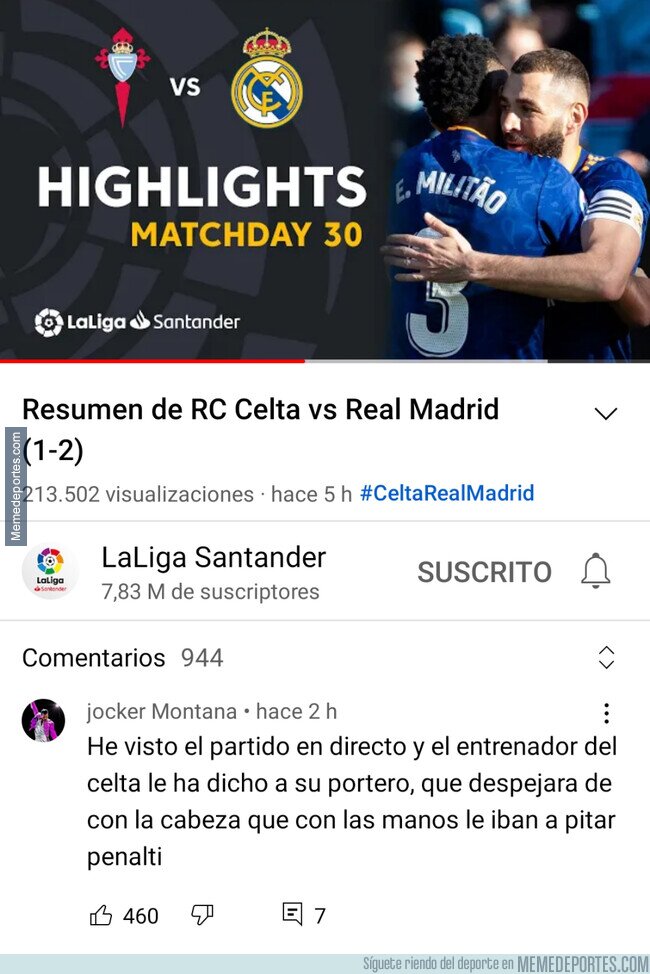650x974 pixels.
Task: Open overflow menu on jocker Montana's comment
Action: point(606,713)
